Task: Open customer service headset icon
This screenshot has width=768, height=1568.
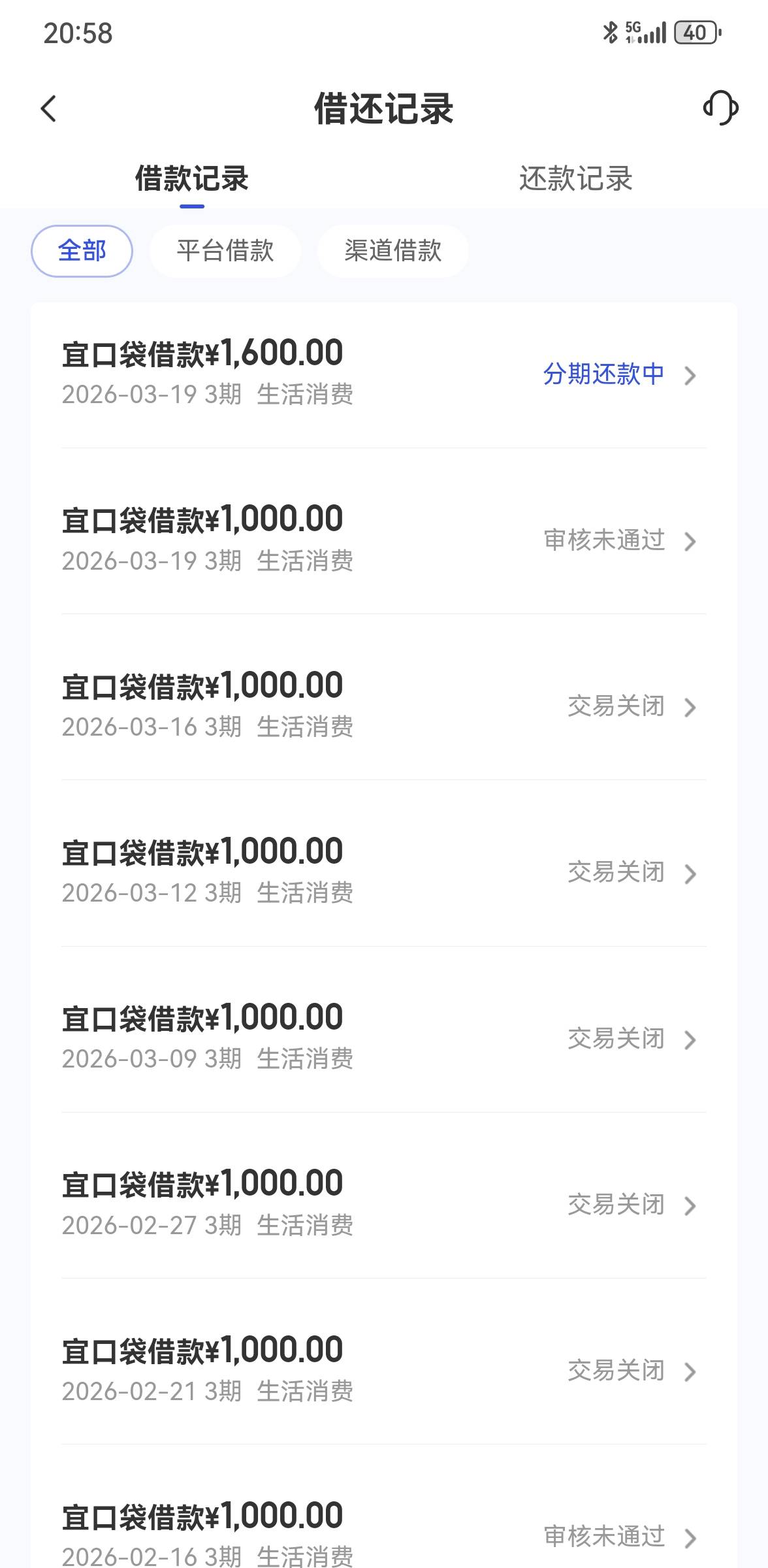Action: 720,108
